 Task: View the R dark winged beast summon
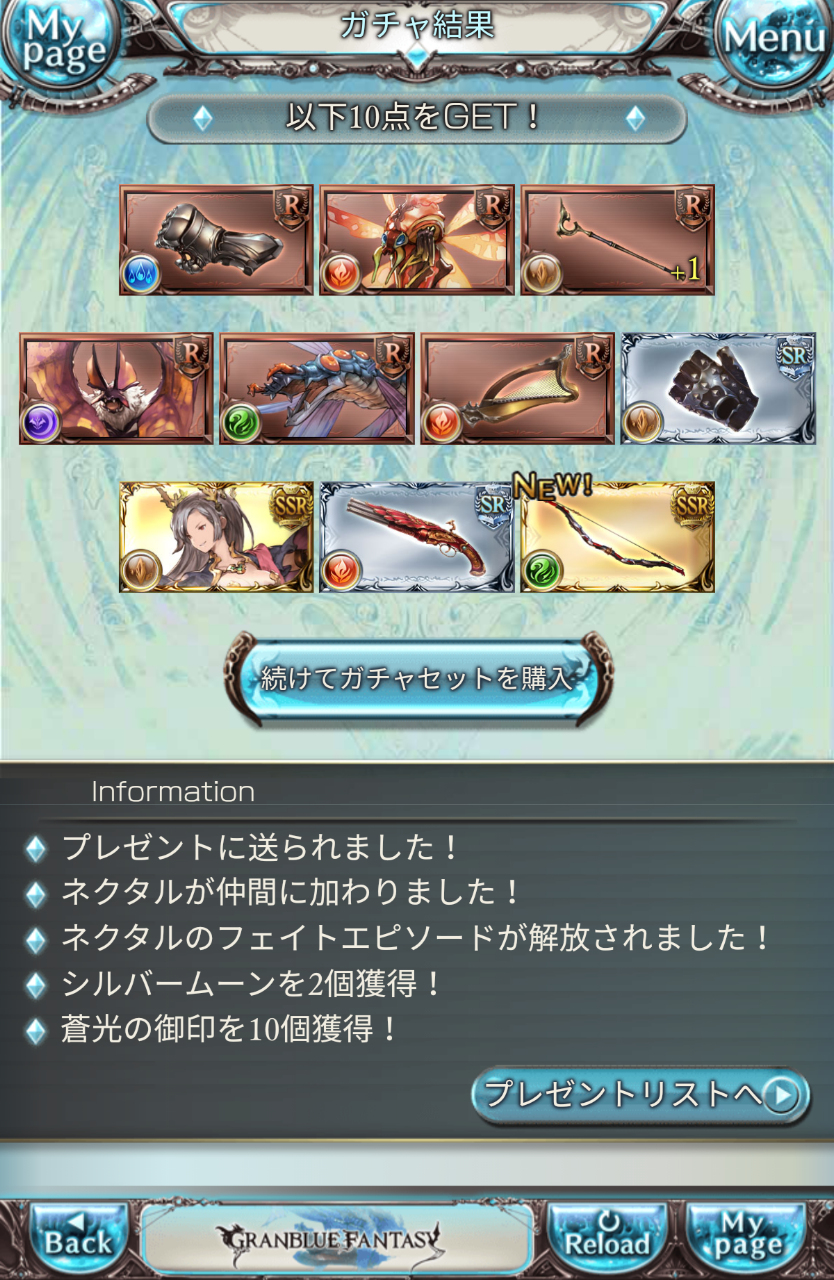coord(116,388)
